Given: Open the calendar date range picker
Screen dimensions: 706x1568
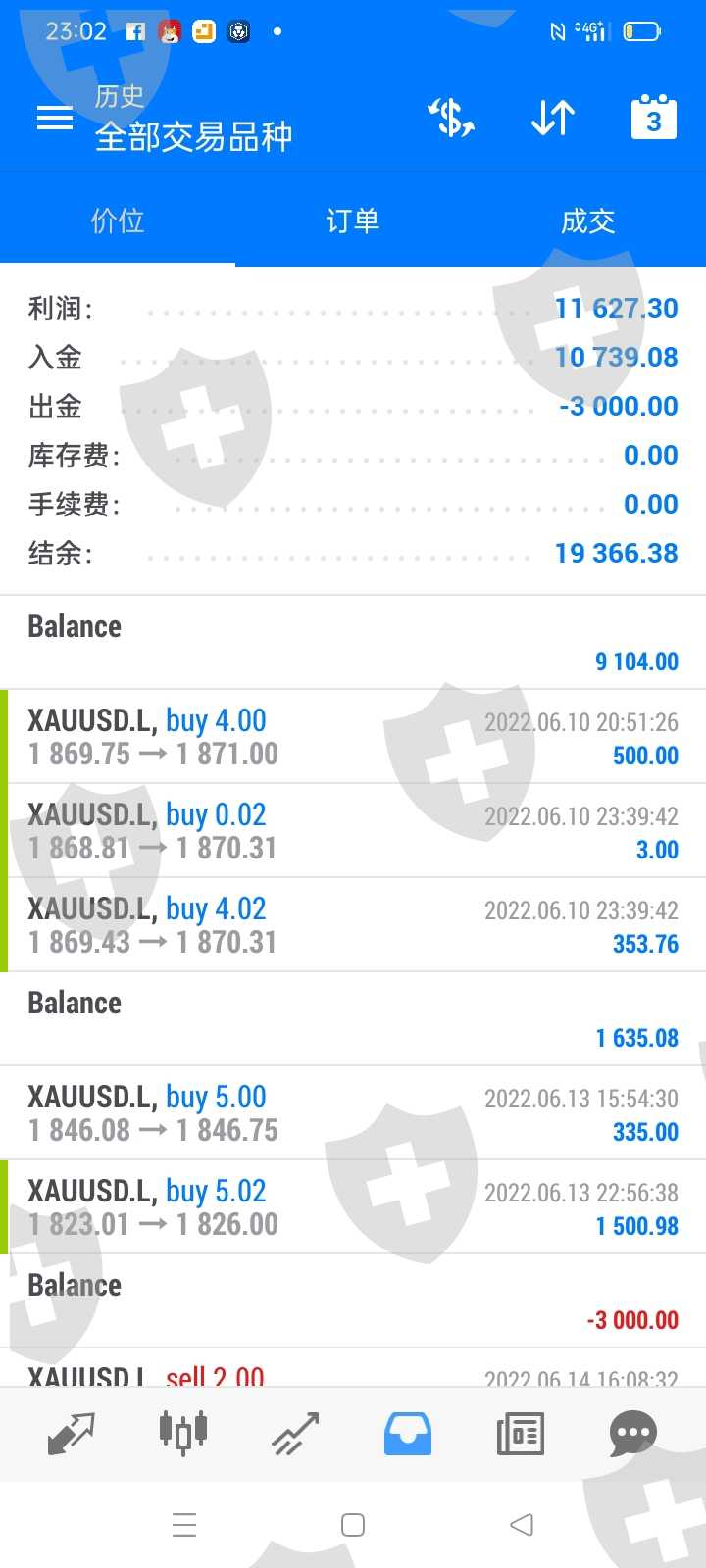Looking at the screenshot, I should coord(653,119).
